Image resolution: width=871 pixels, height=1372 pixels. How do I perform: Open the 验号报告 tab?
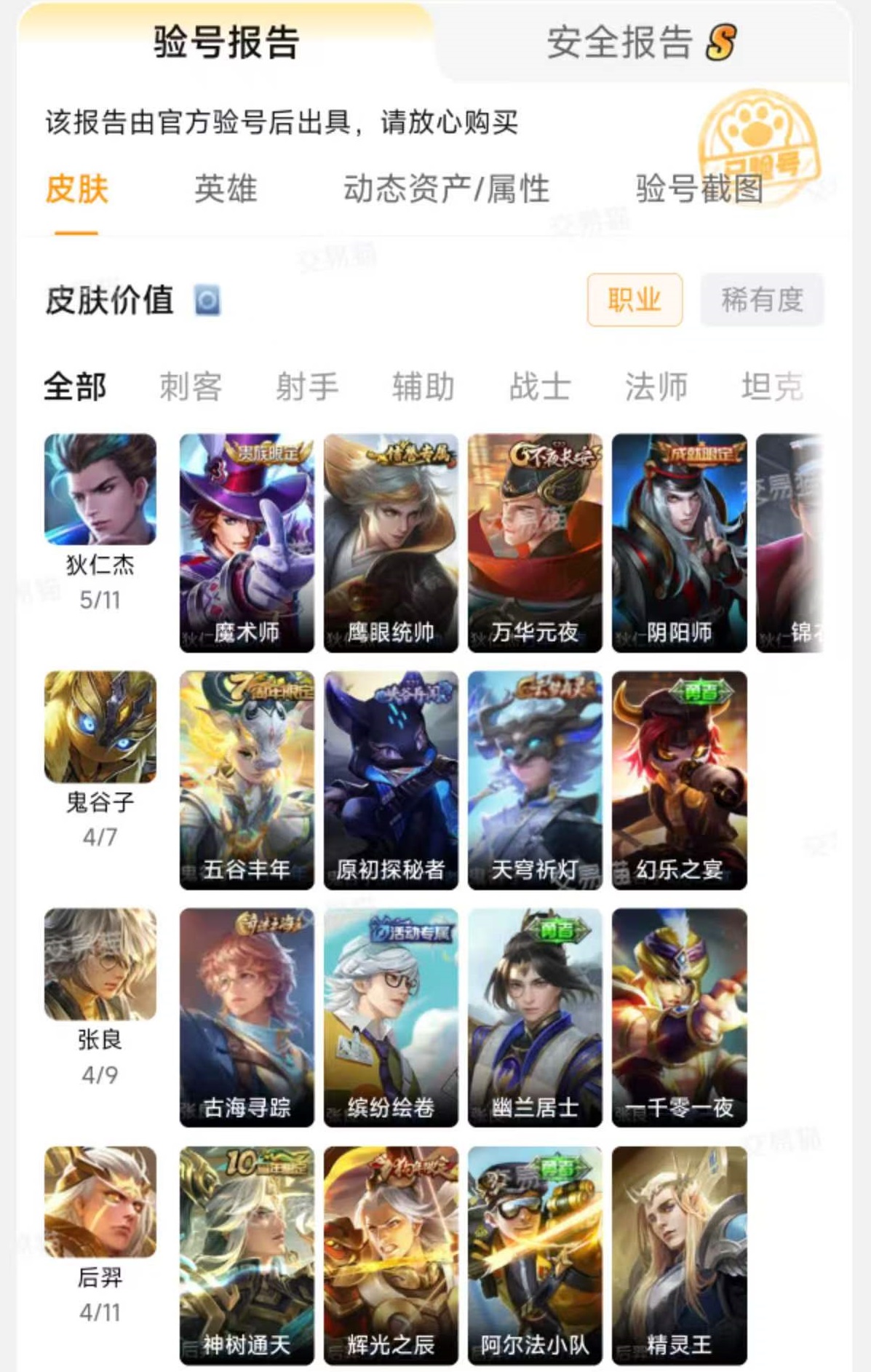[x=226, y=42]
